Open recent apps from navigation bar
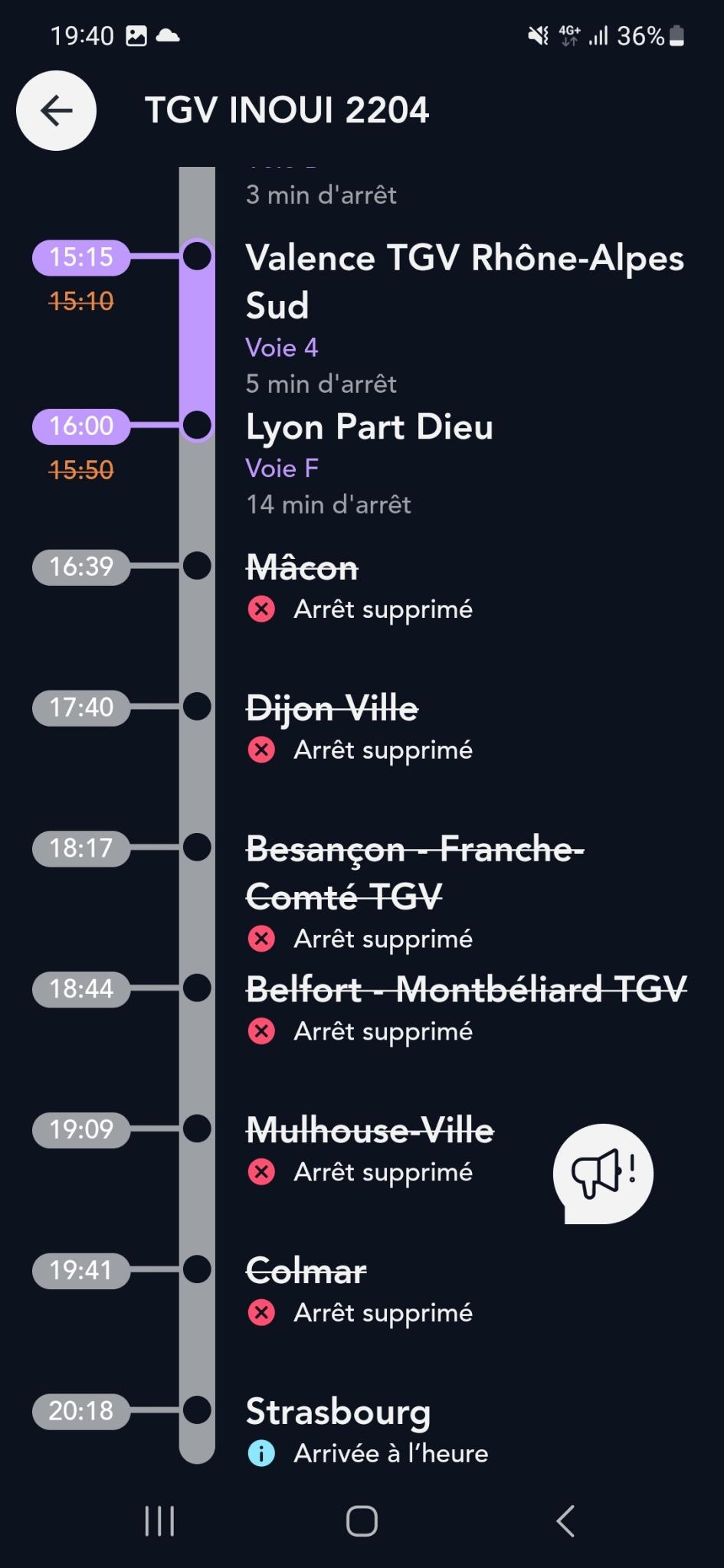Viewport: 724px width, 1568px height. (159, 1521)
